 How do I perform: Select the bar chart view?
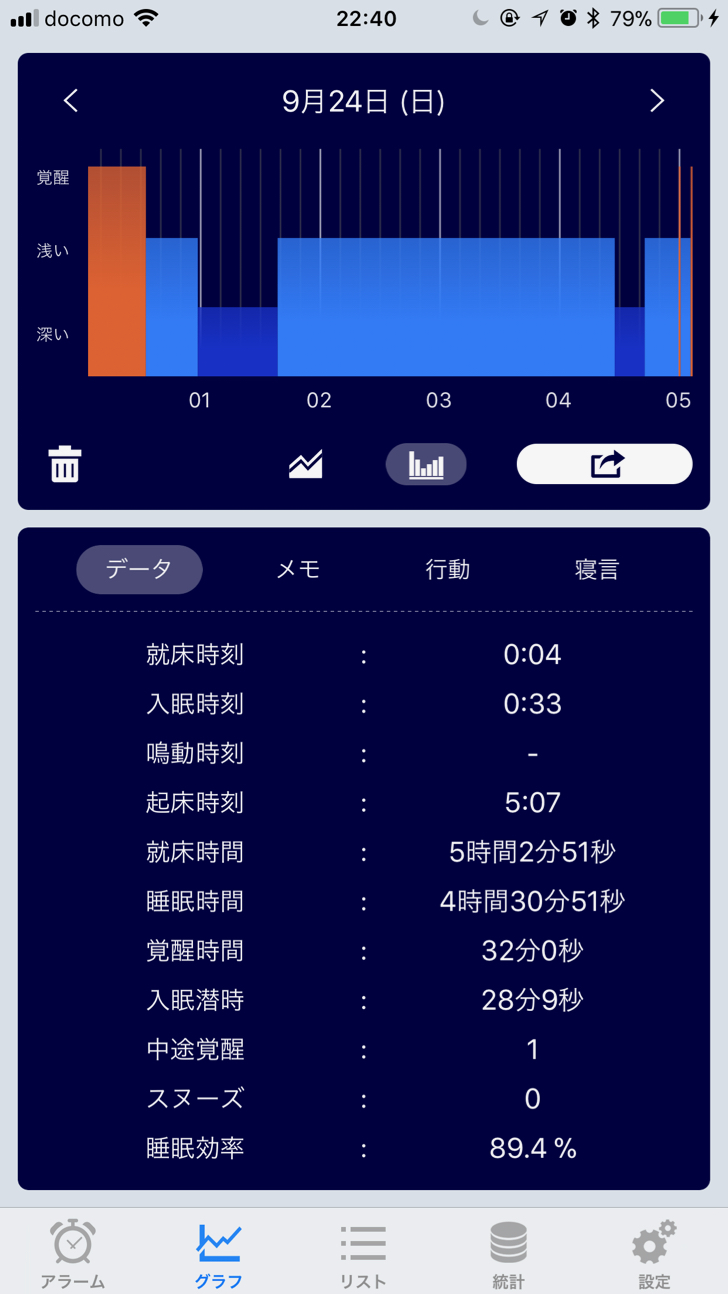click(x=426, y=465)
